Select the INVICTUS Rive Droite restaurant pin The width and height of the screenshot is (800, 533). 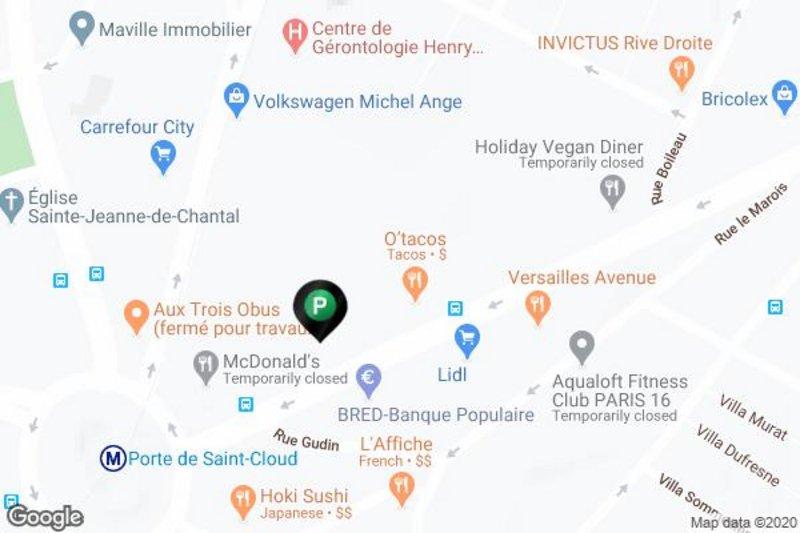click(x=681, y=69)
